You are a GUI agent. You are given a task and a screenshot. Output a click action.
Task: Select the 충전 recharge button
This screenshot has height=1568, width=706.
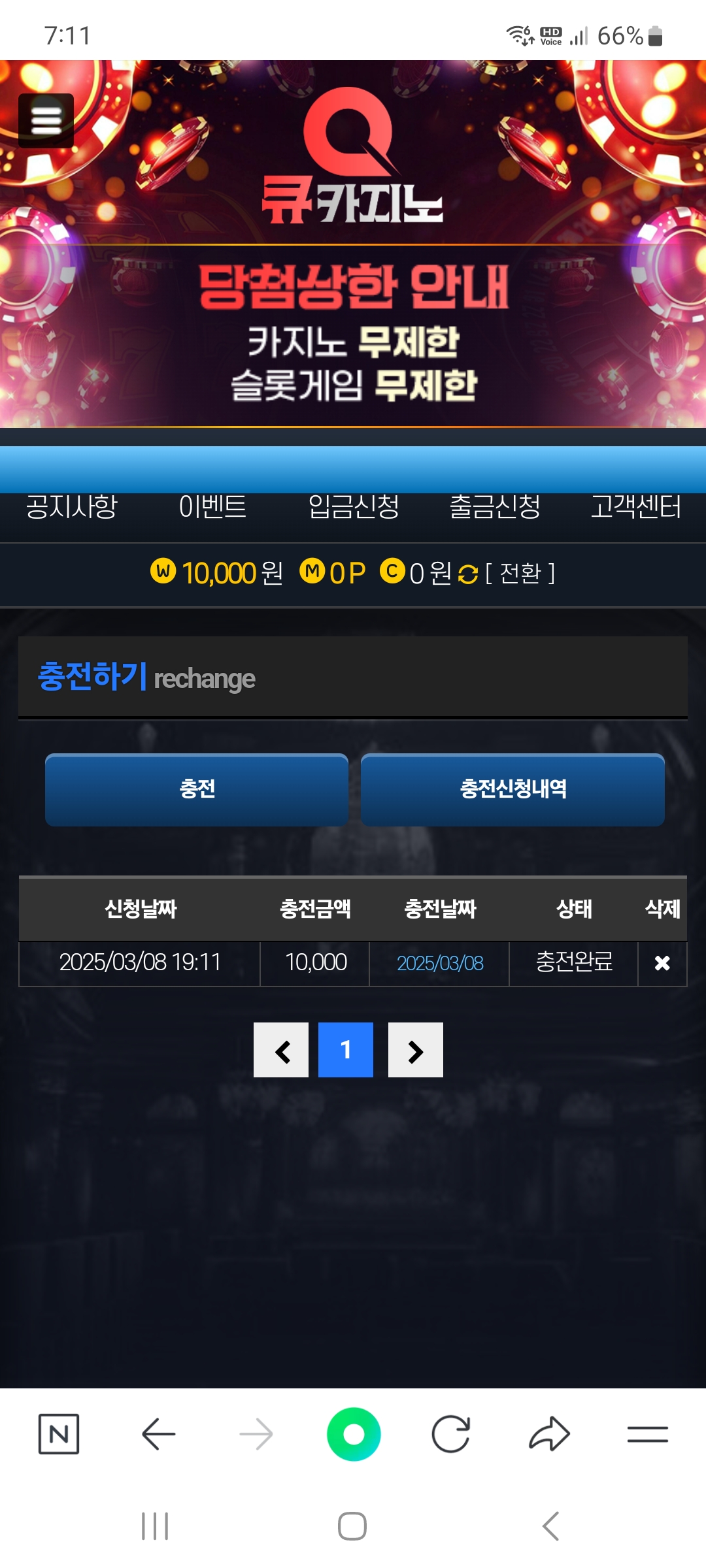pyautogui.click(x=197, y=789)
